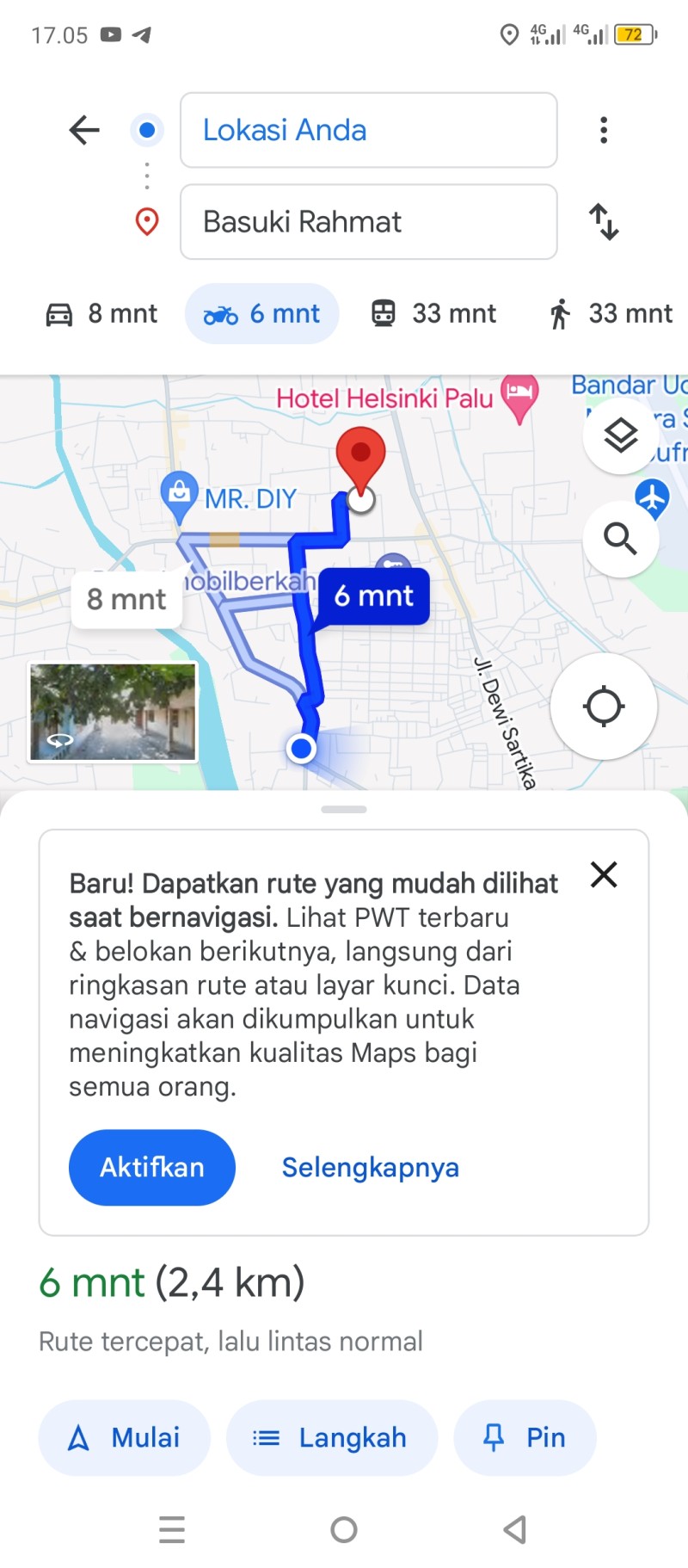Switch to public transit mode, 33 mnt

click(433, 313)
